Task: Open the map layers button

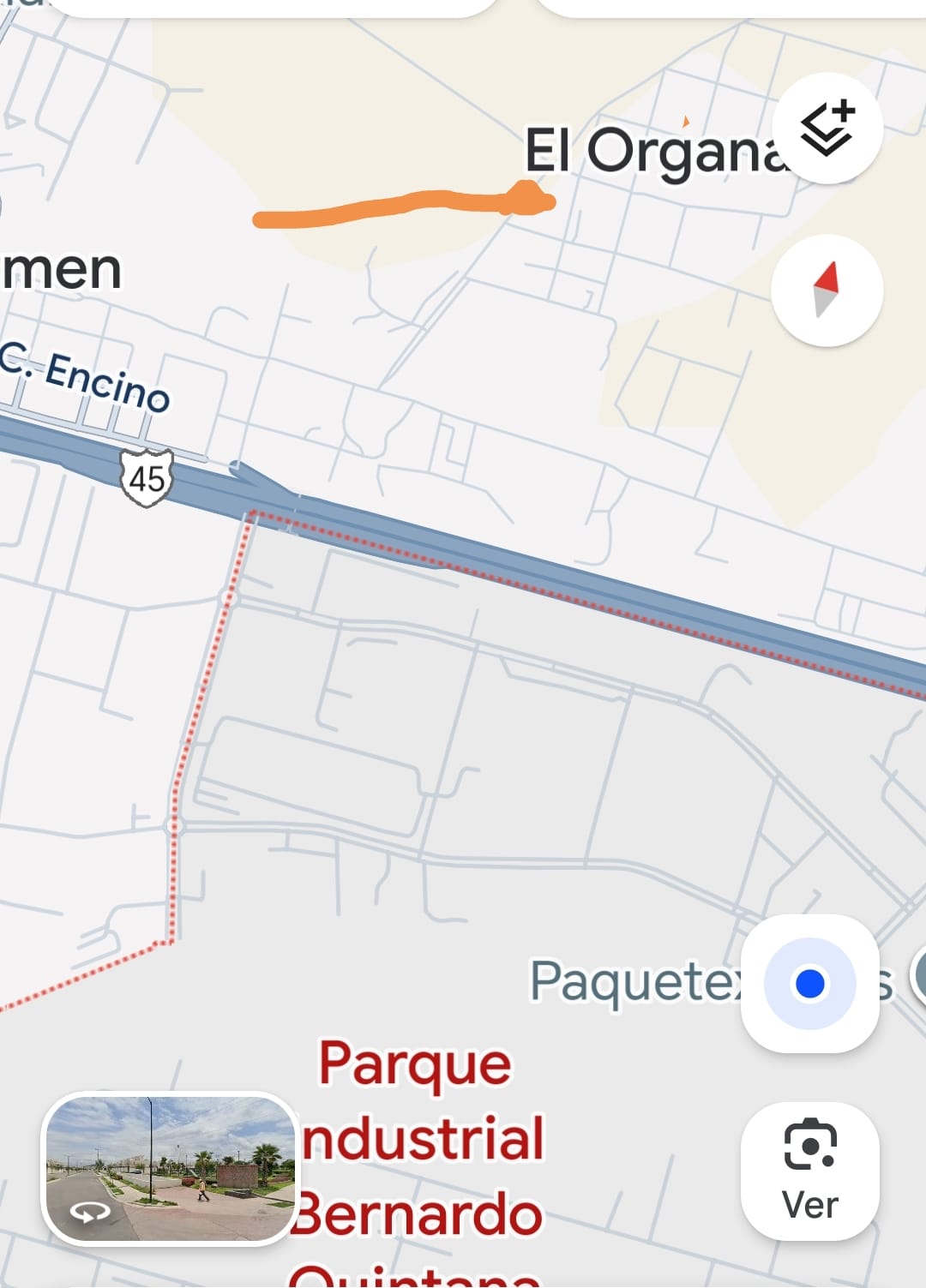Action: [827, 129]
